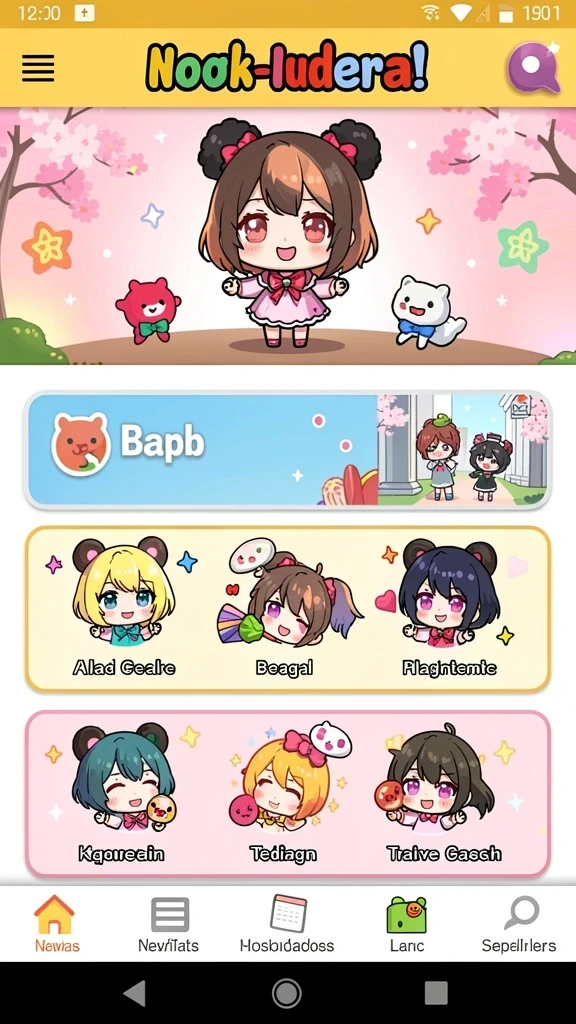This screenshot has height=1024, width=576.
Task: Switch to the Nevrīats tab
Action: 168,924
